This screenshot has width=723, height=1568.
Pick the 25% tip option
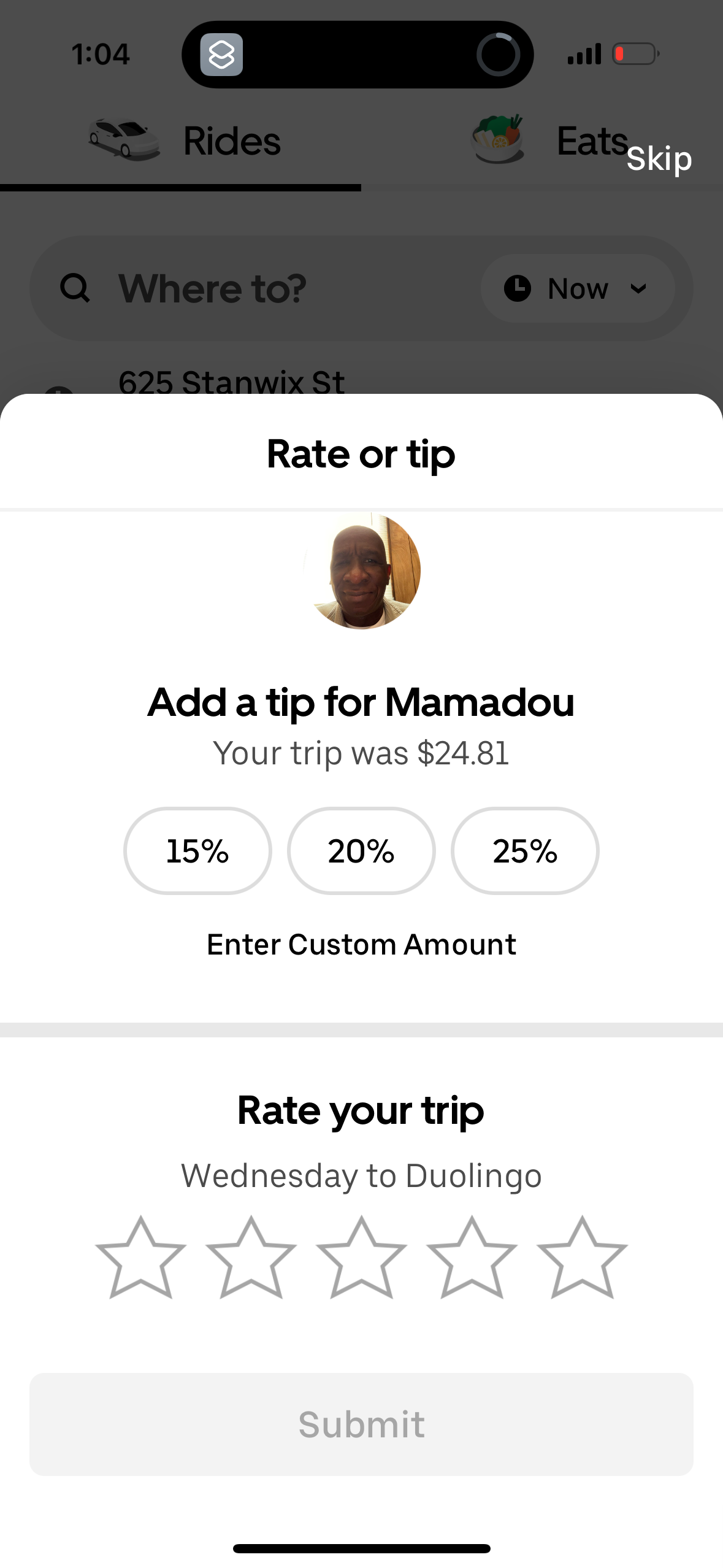click(525, 851)
